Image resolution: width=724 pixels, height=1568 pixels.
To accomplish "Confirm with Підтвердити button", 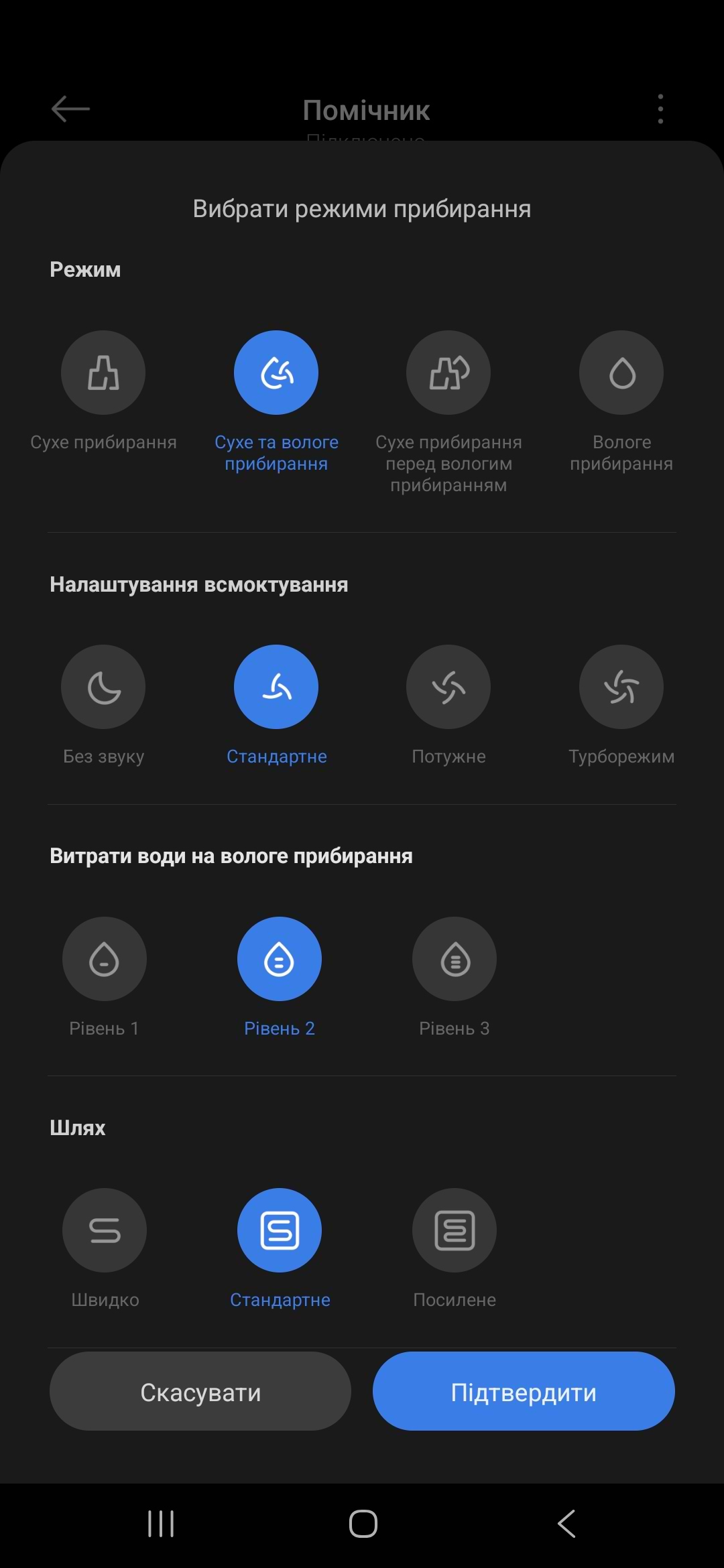I will coord(524,1392).
